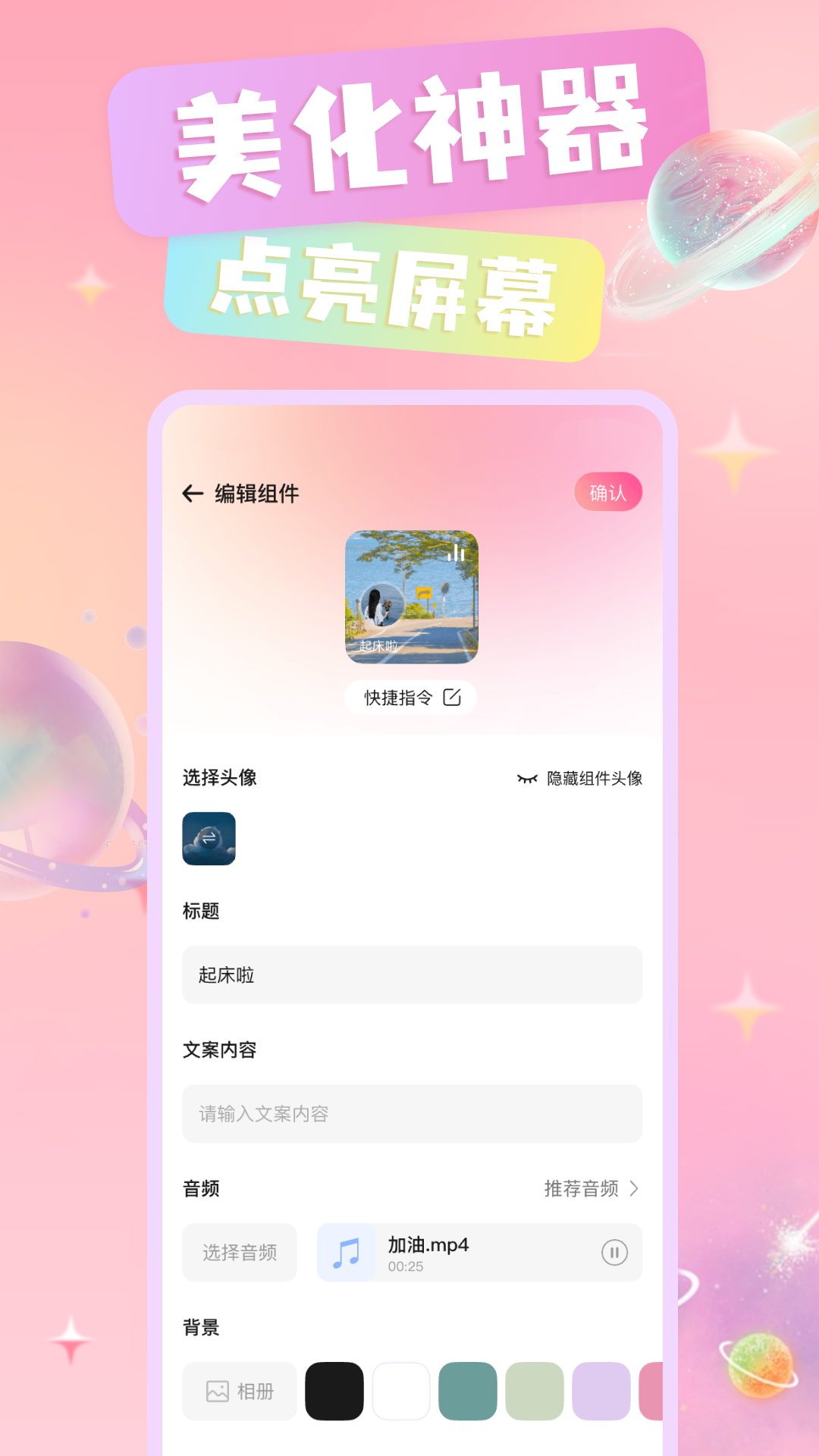
Task: Confirm changes with the 确认 button
Action: click(609, 492)
